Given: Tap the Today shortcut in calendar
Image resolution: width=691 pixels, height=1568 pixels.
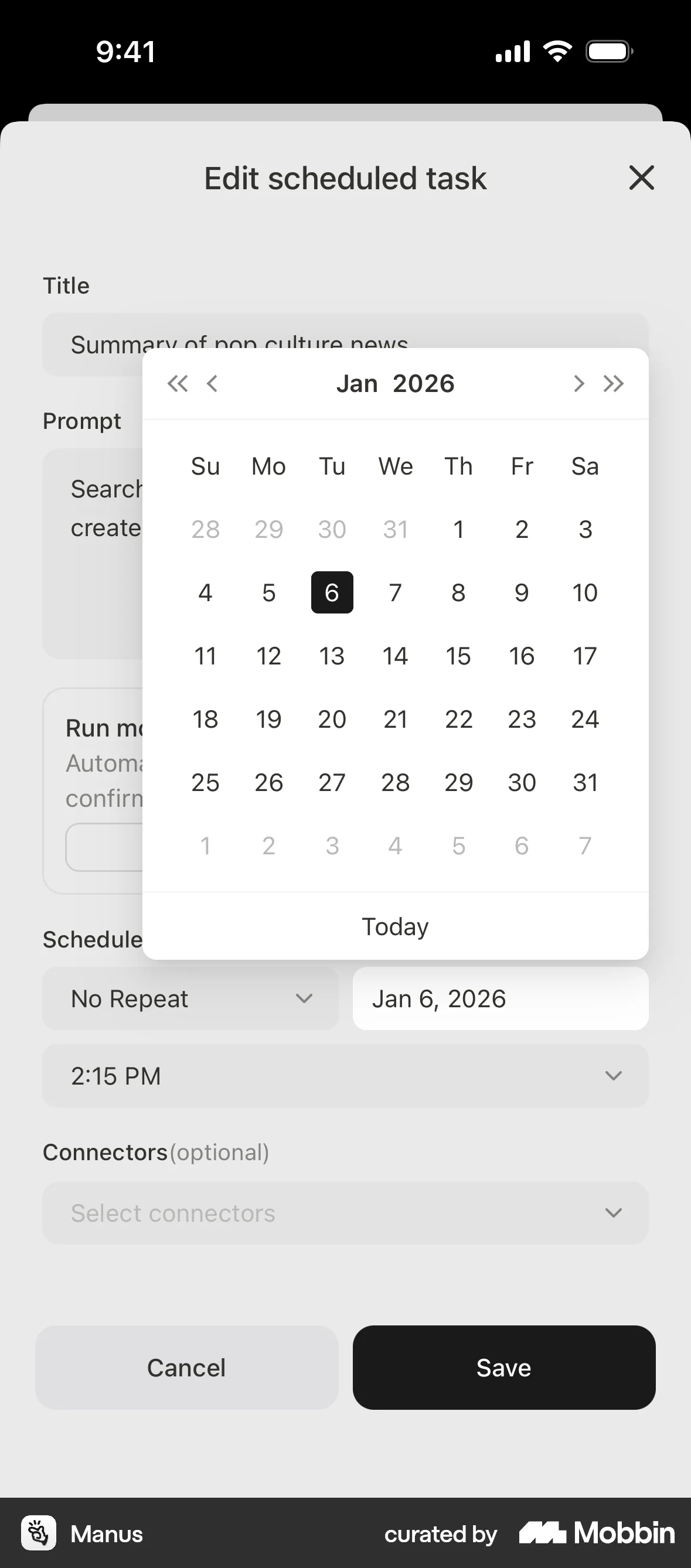Looking at the screenshot, I should click(395, 926).
